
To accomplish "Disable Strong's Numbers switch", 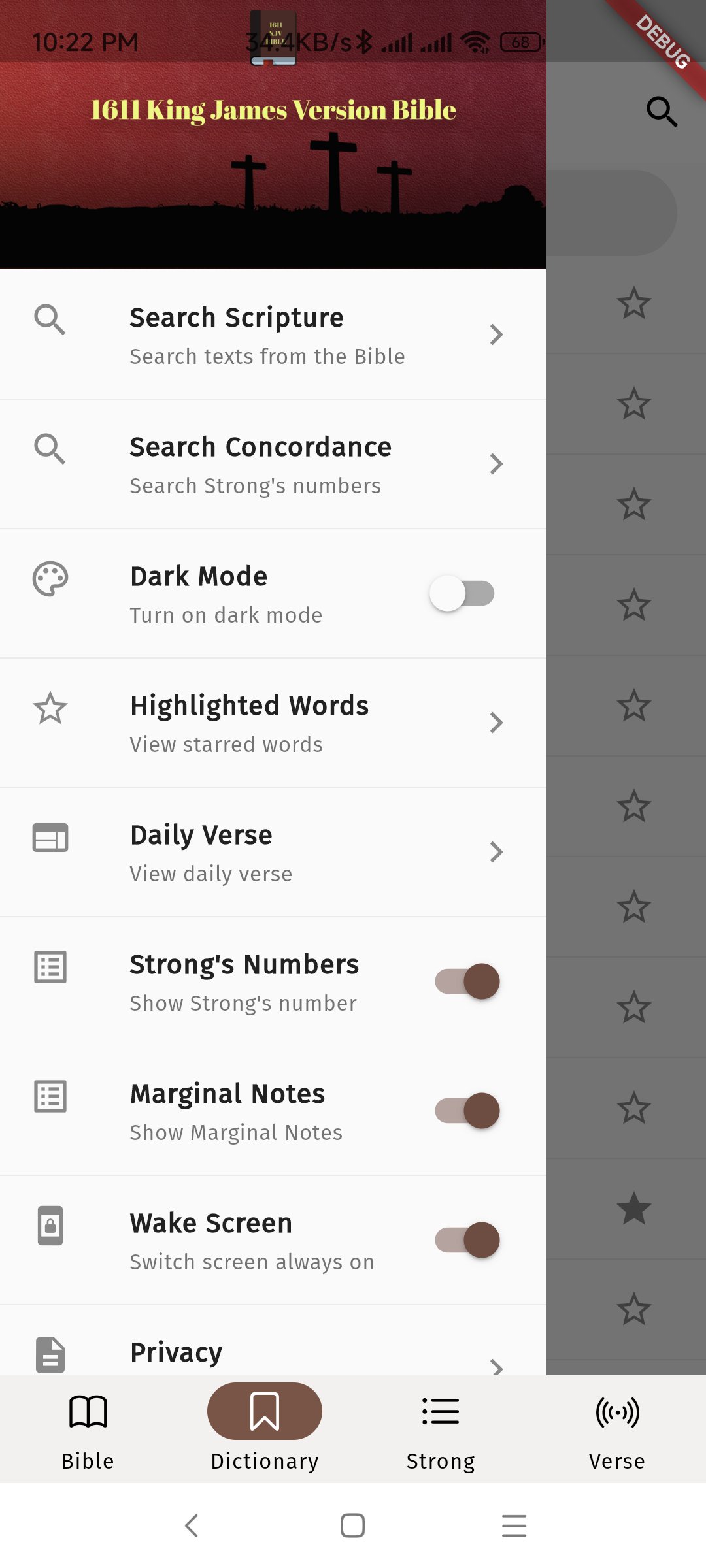I will 467,981.
